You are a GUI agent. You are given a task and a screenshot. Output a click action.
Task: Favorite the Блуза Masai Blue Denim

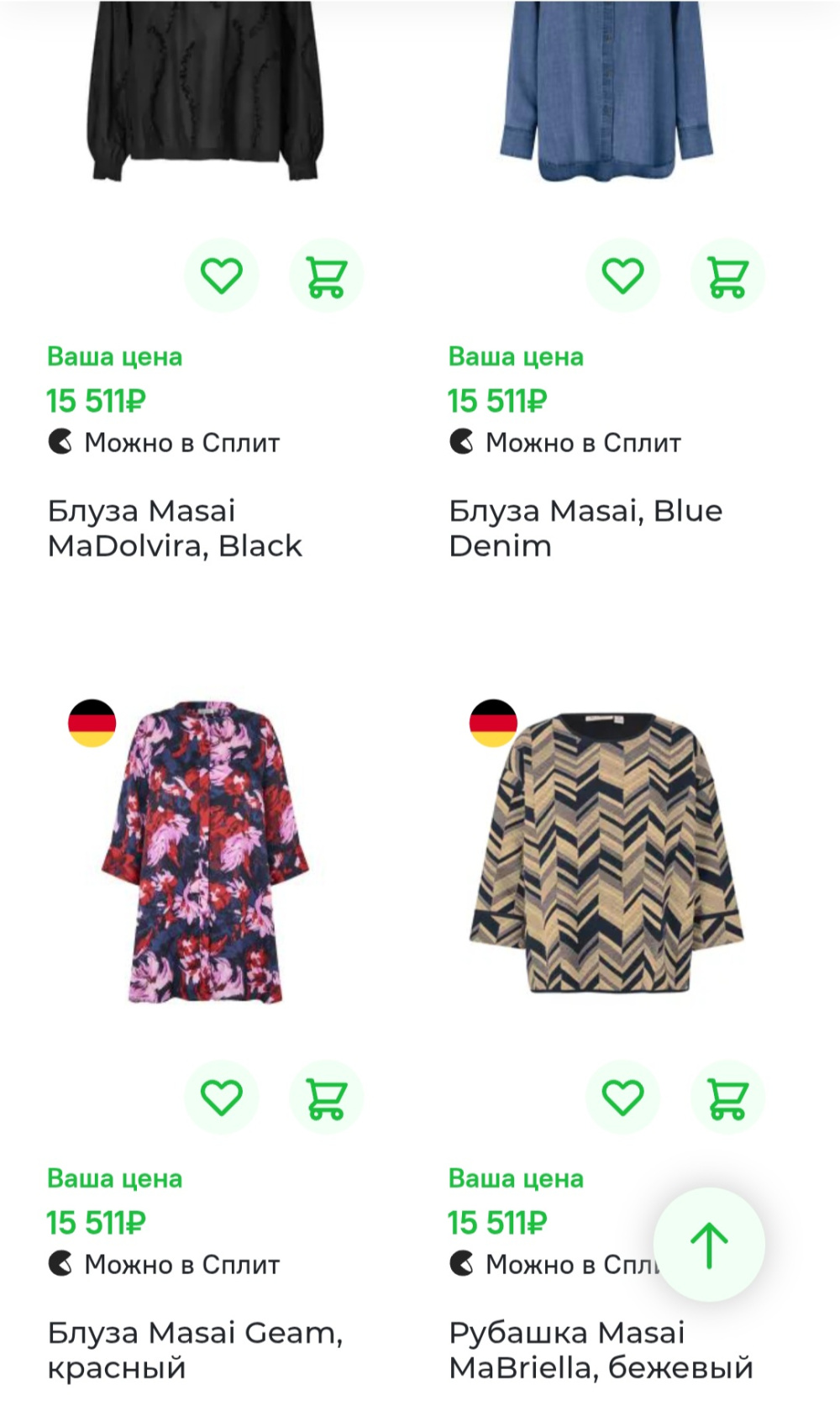pyautogui.click(x=622, y=276)
